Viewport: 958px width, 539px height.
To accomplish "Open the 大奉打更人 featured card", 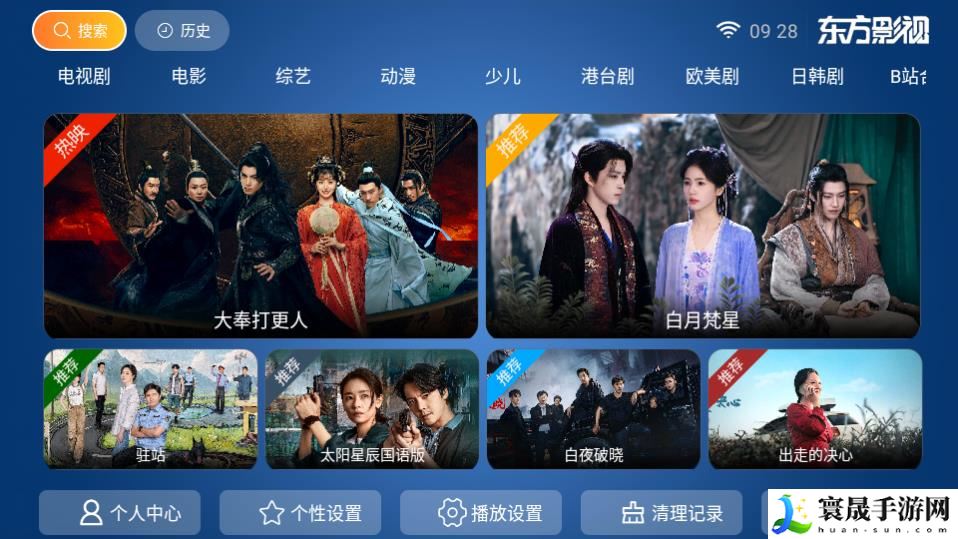I will (x=261, y=225).
